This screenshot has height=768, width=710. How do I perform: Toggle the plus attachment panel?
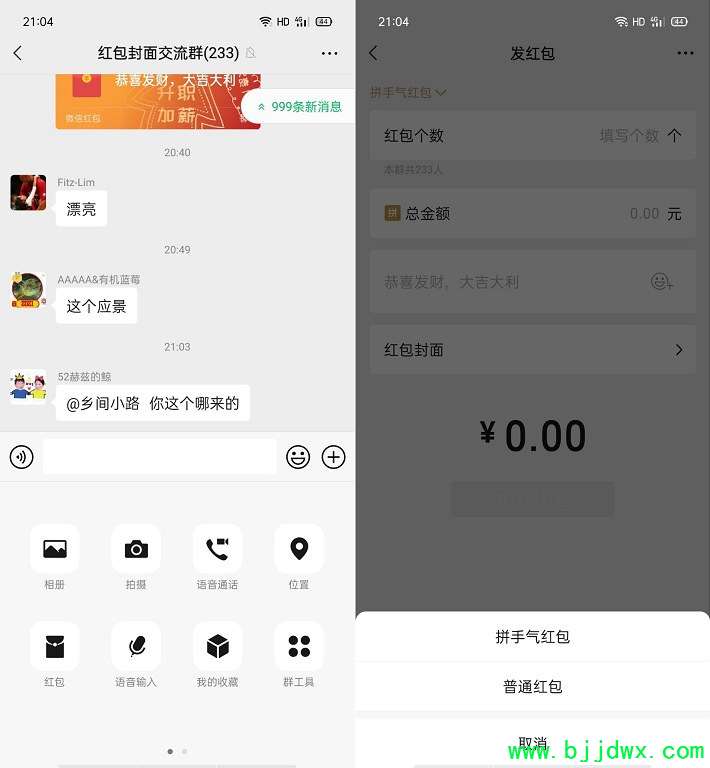(x=333, y=457)
